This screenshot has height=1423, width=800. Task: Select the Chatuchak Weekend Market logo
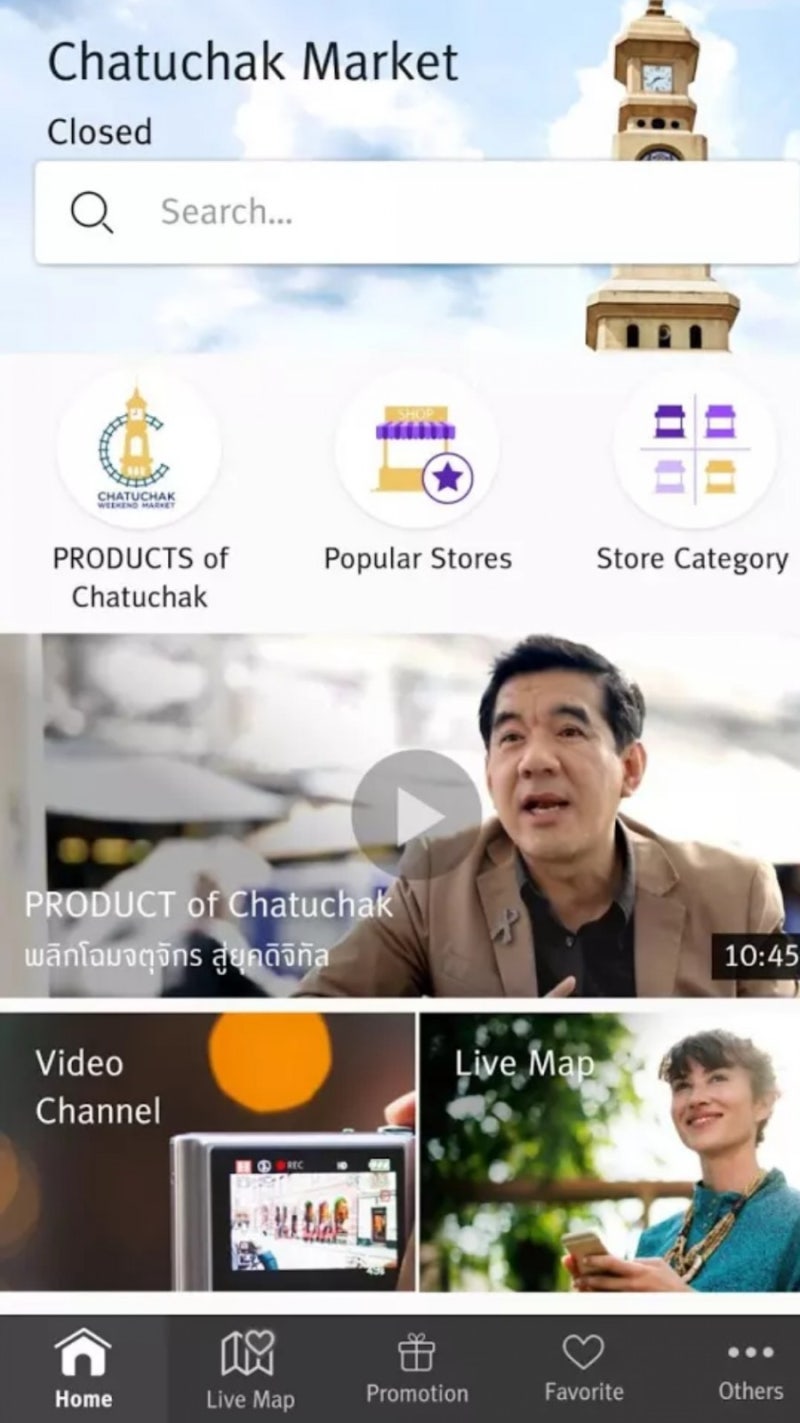coord(140,450)
